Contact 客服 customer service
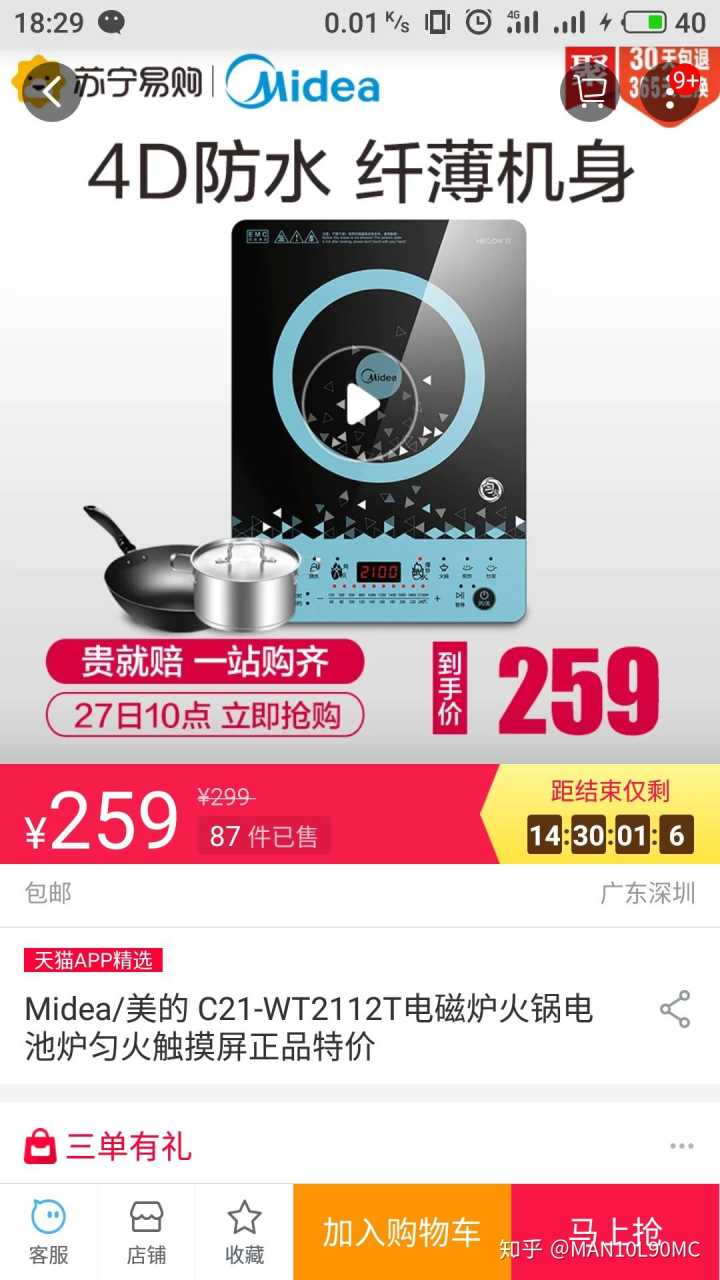 click(x=48, y=1232)
